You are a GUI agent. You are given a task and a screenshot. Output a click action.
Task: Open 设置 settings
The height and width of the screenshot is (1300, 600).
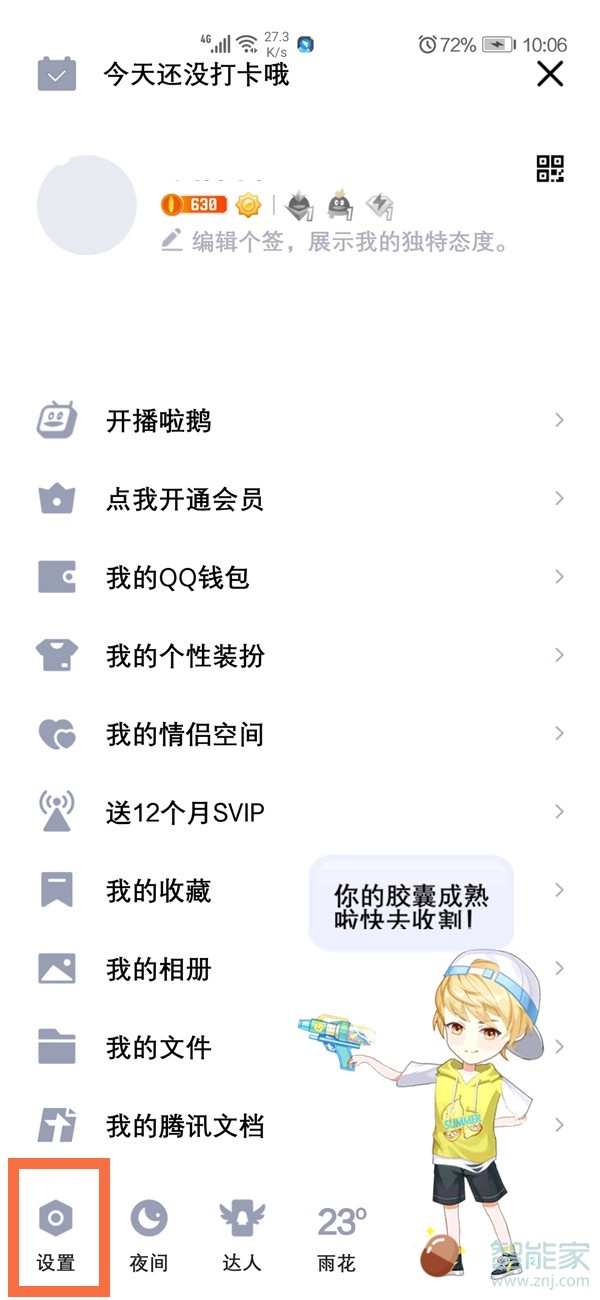click(x=56, y=1235)
